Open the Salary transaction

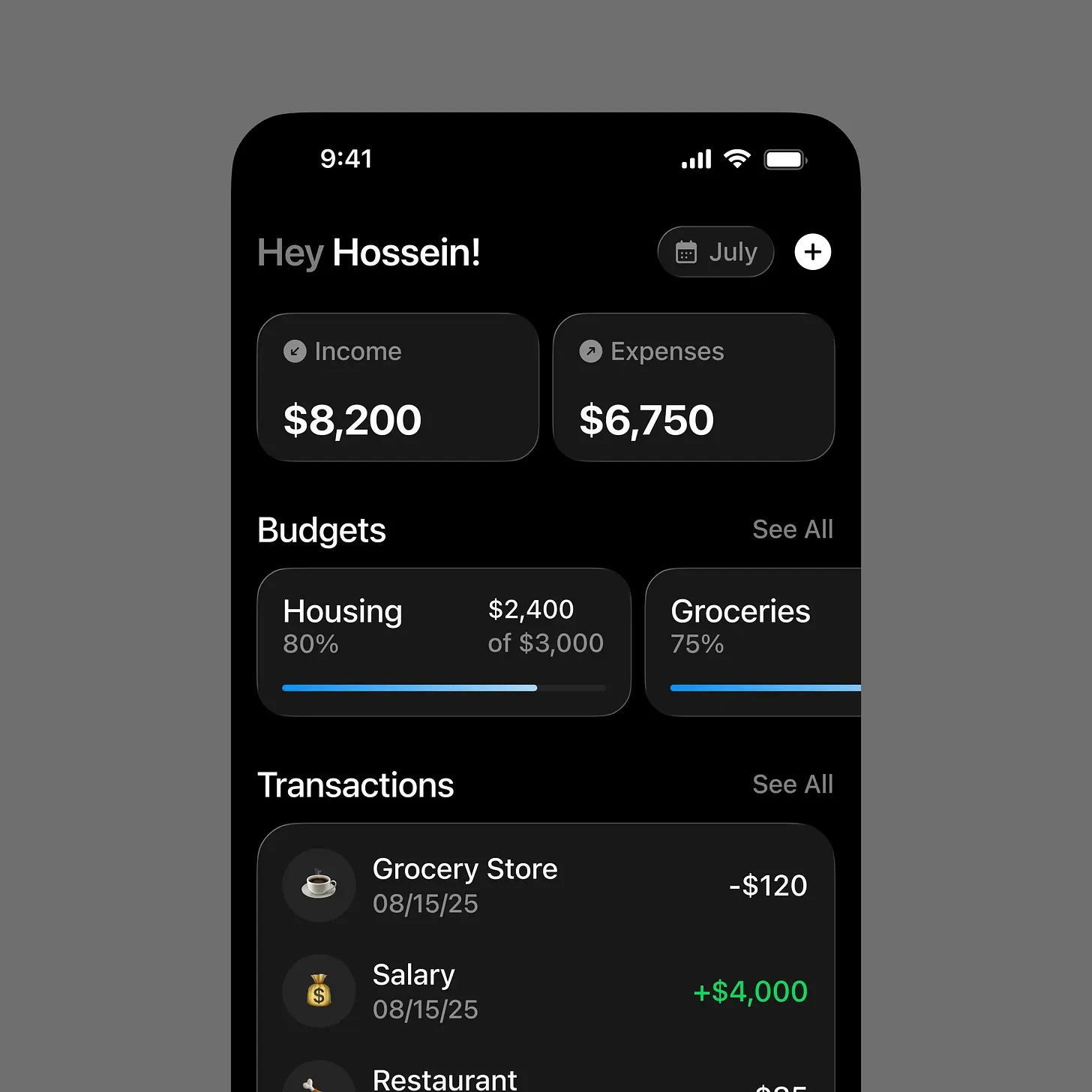pos(545,991)
